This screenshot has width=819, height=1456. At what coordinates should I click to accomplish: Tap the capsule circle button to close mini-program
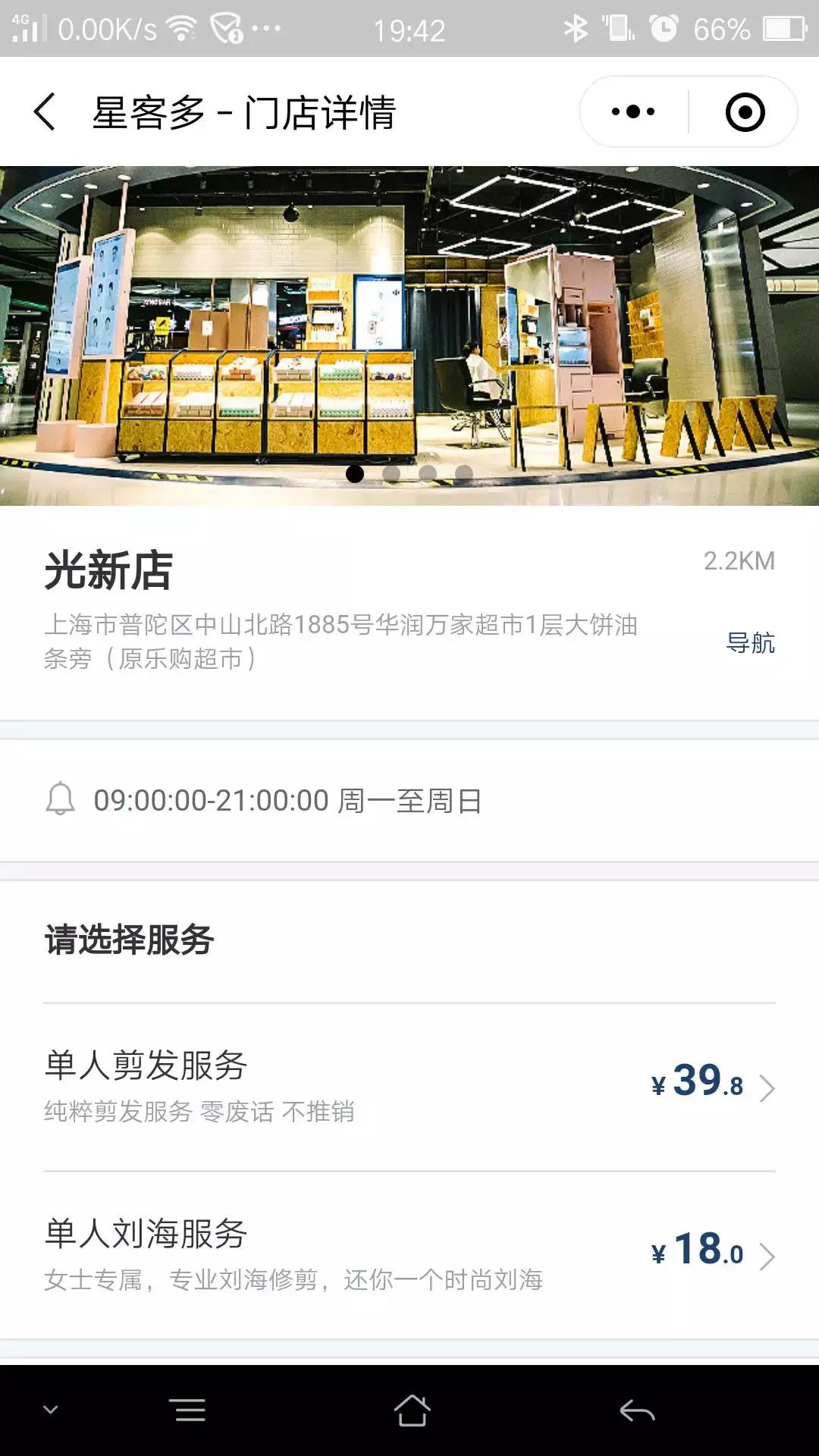[x=746, y=111]
